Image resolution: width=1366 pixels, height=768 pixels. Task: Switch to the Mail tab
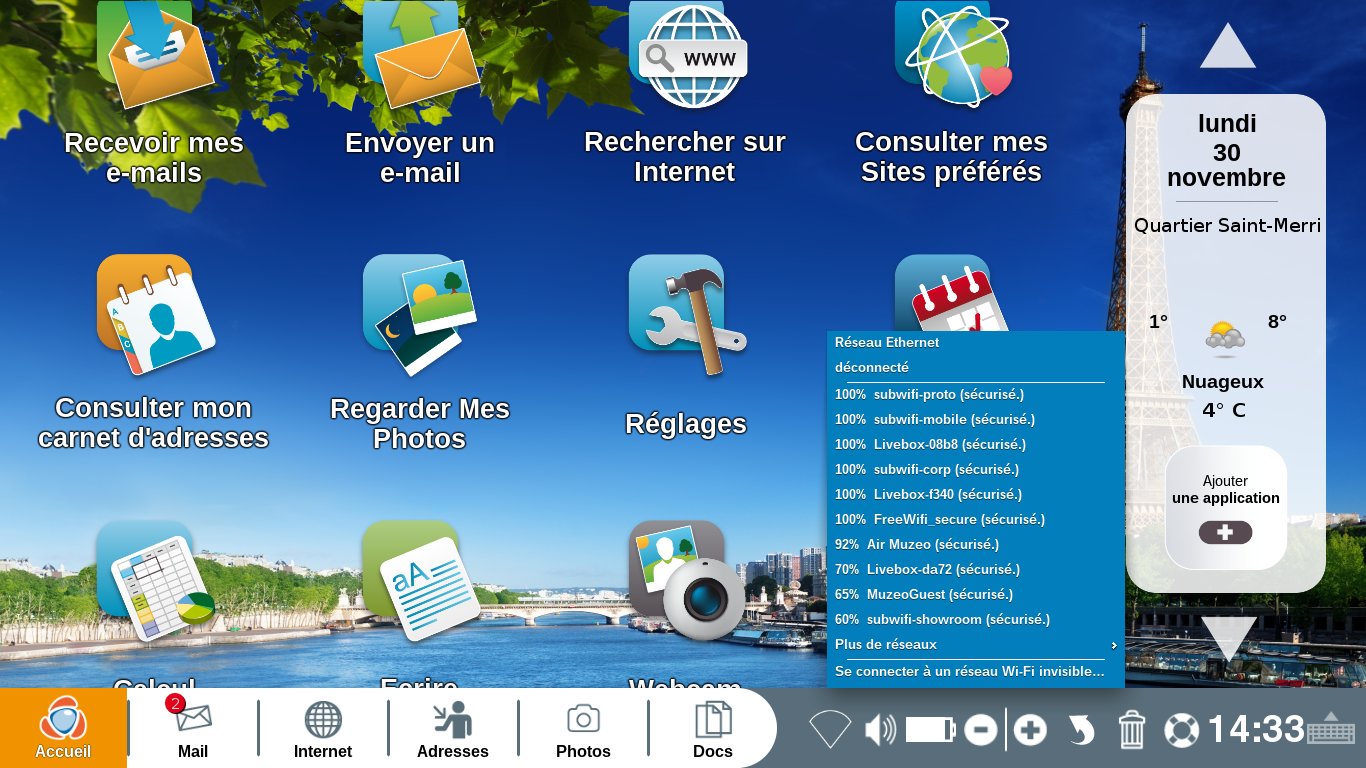point(193,728)
